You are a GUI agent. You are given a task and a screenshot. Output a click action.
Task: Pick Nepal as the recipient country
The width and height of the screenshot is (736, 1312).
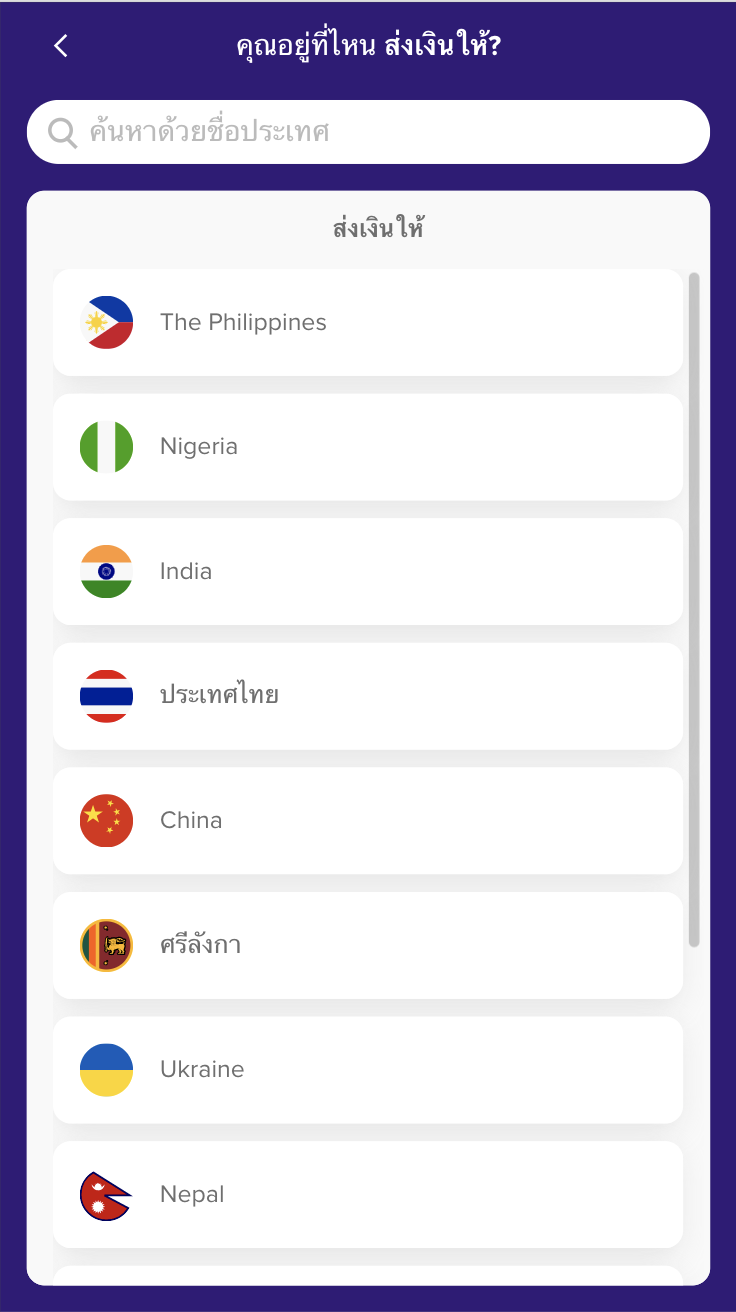tap(368, 1194)
